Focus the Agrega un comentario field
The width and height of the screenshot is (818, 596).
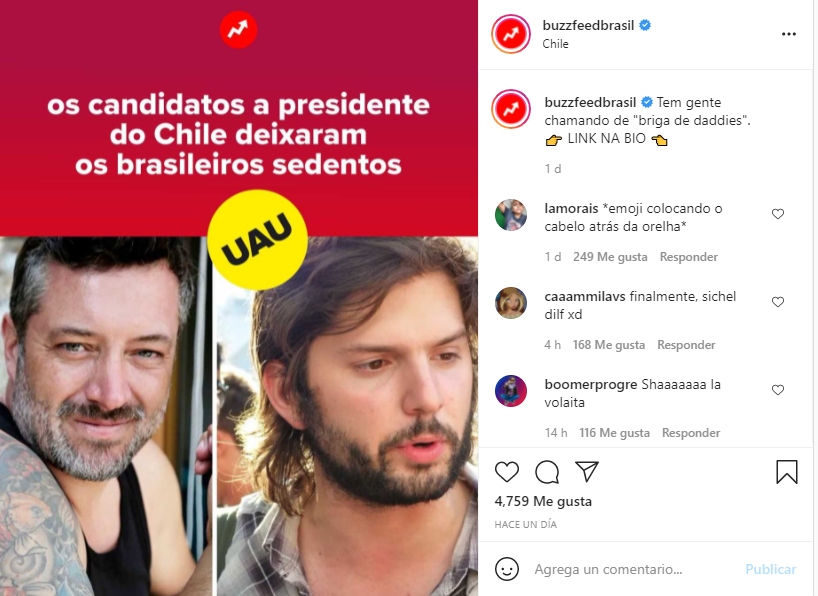pyautogui.click(x=630, y=569)
